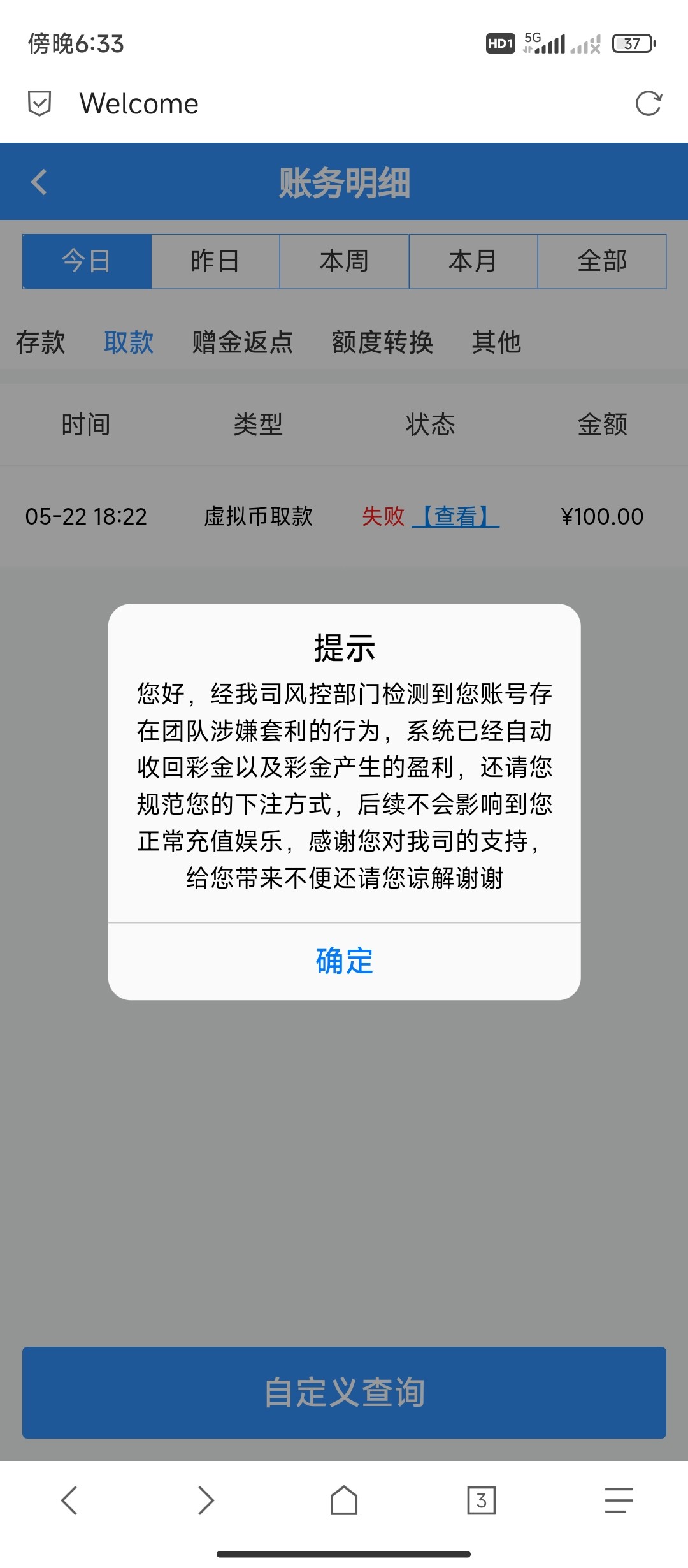Go forward with the browser forward arrow

[x=206, y=1500]
